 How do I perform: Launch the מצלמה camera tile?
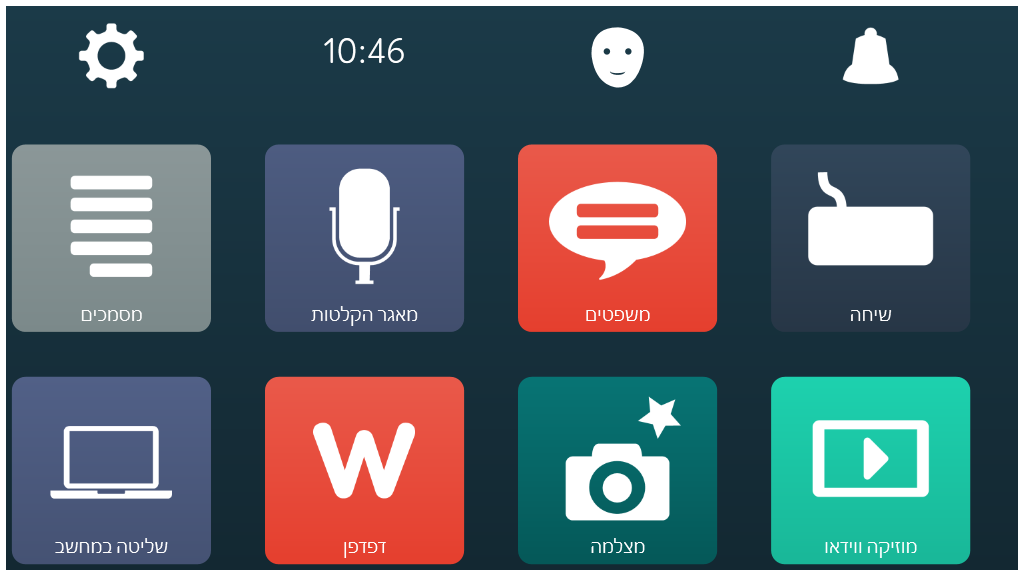[x=617, y=470]
